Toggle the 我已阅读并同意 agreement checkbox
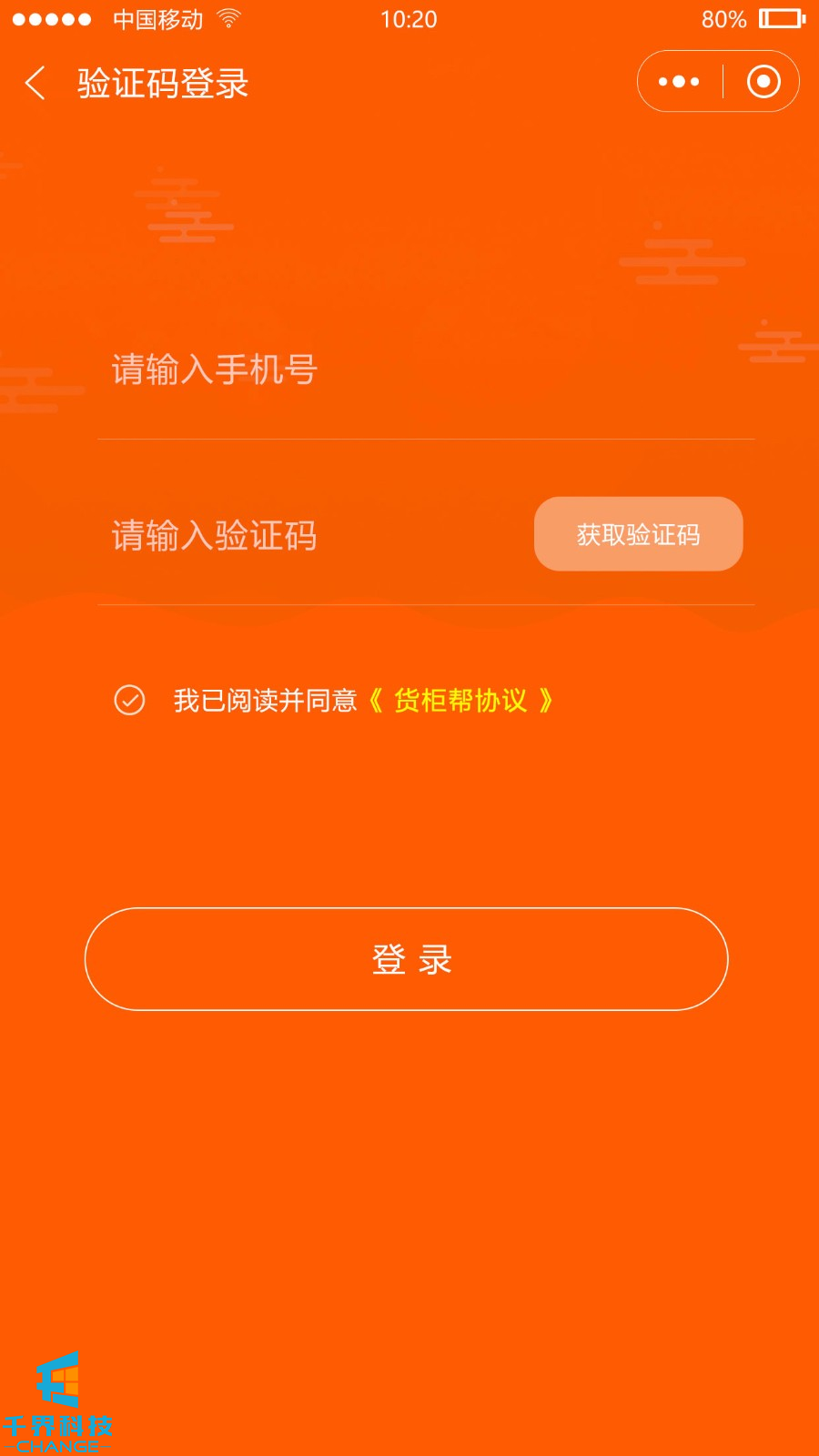819x1456 pixels. click(129, 701)
